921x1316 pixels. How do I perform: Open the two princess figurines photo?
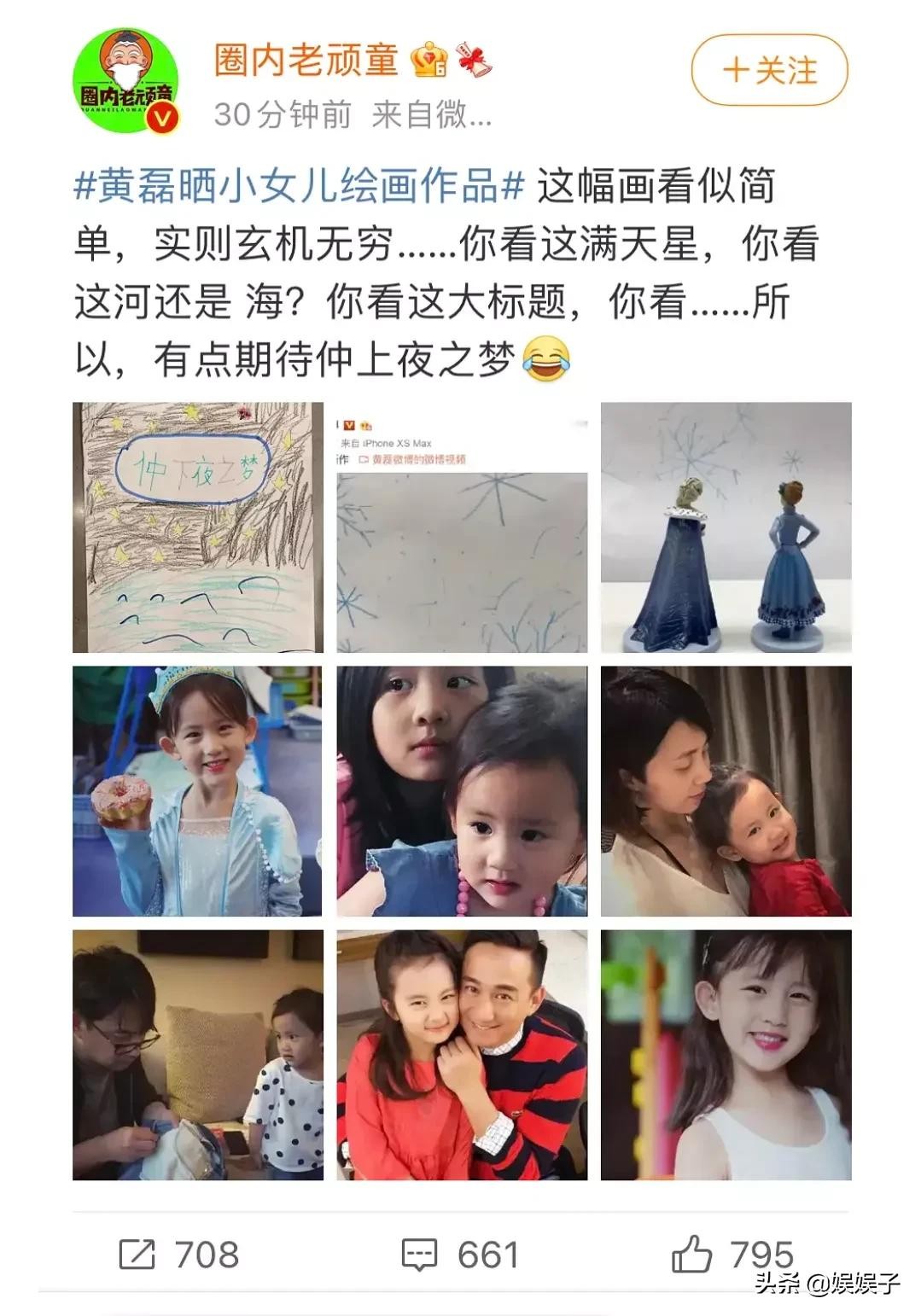(x=726, y=527)
